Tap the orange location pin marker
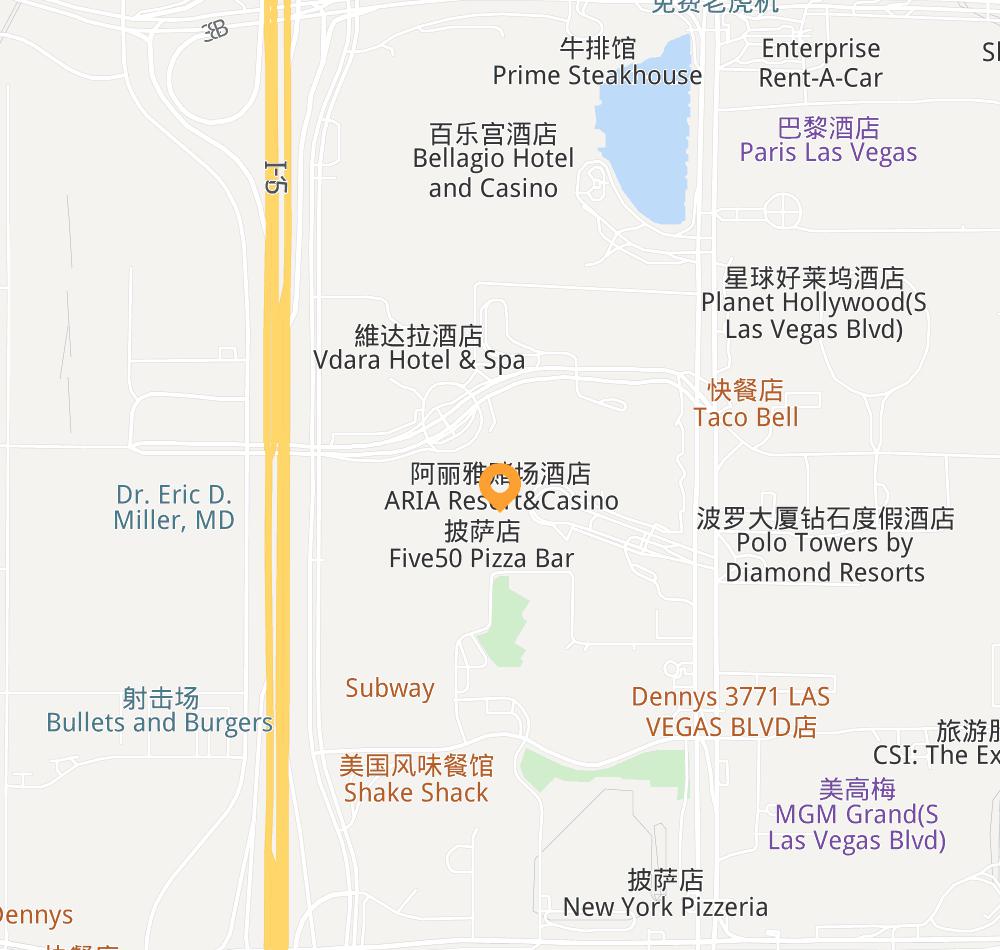The width and height of the screenshot is (1000, 950). [x=498, y=487]
